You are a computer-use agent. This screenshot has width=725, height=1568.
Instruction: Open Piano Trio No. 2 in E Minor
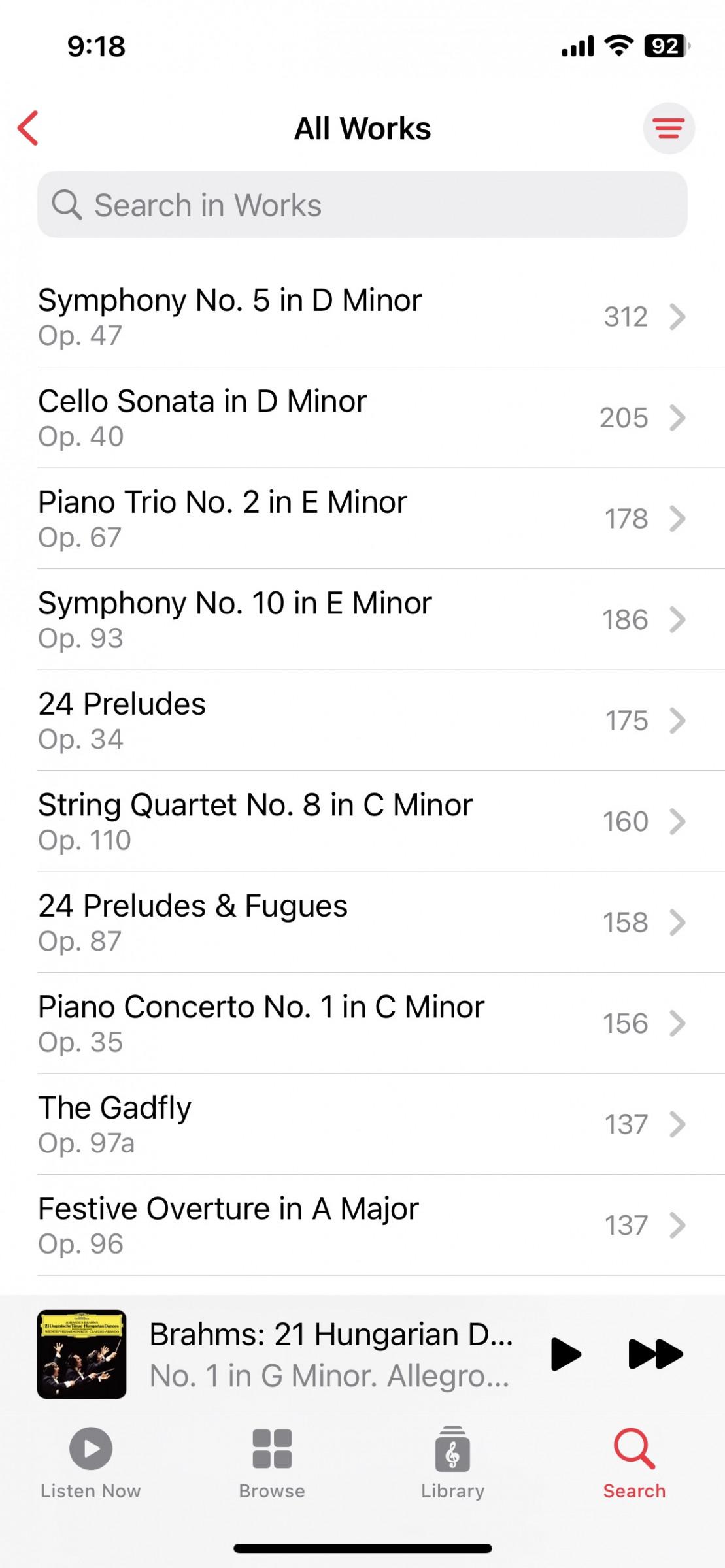tap(362, 519)
